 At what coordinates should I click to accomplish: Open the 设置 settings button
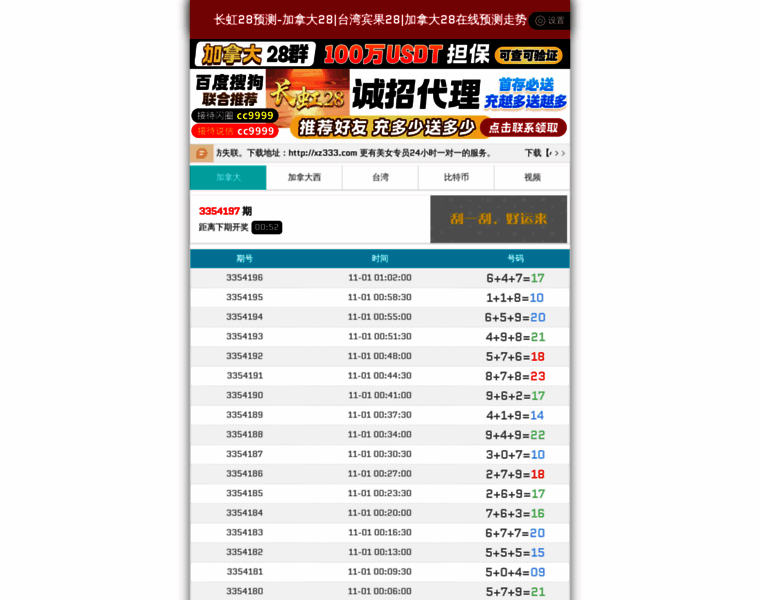(549, 20)
